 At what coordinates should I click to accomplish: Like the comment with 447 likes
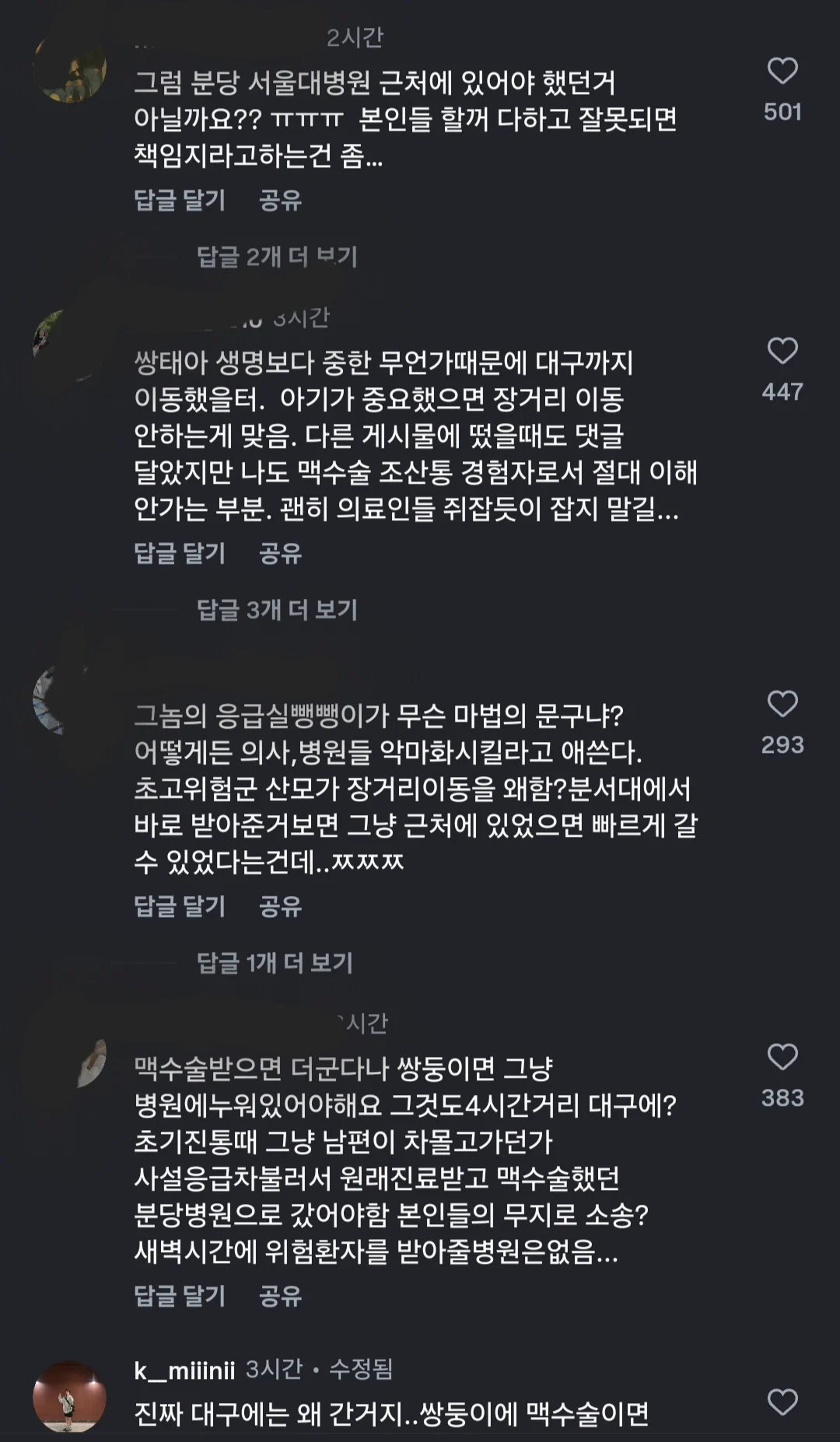[x=782, y=352]
